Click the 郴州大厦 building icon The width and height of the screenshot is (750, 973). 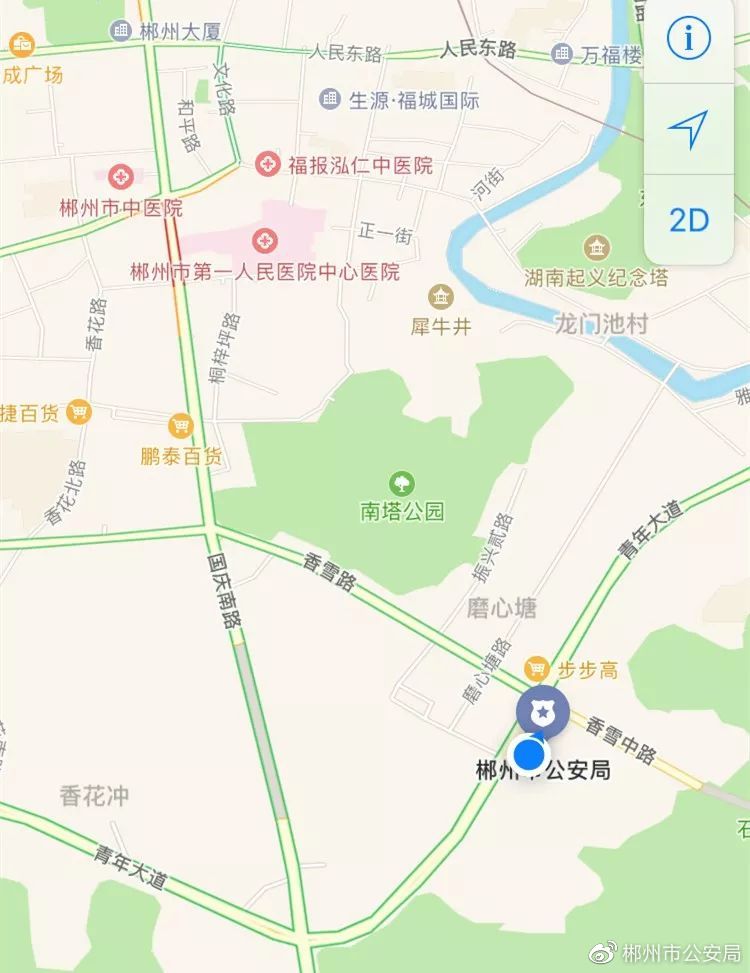(x=119, y=31)
